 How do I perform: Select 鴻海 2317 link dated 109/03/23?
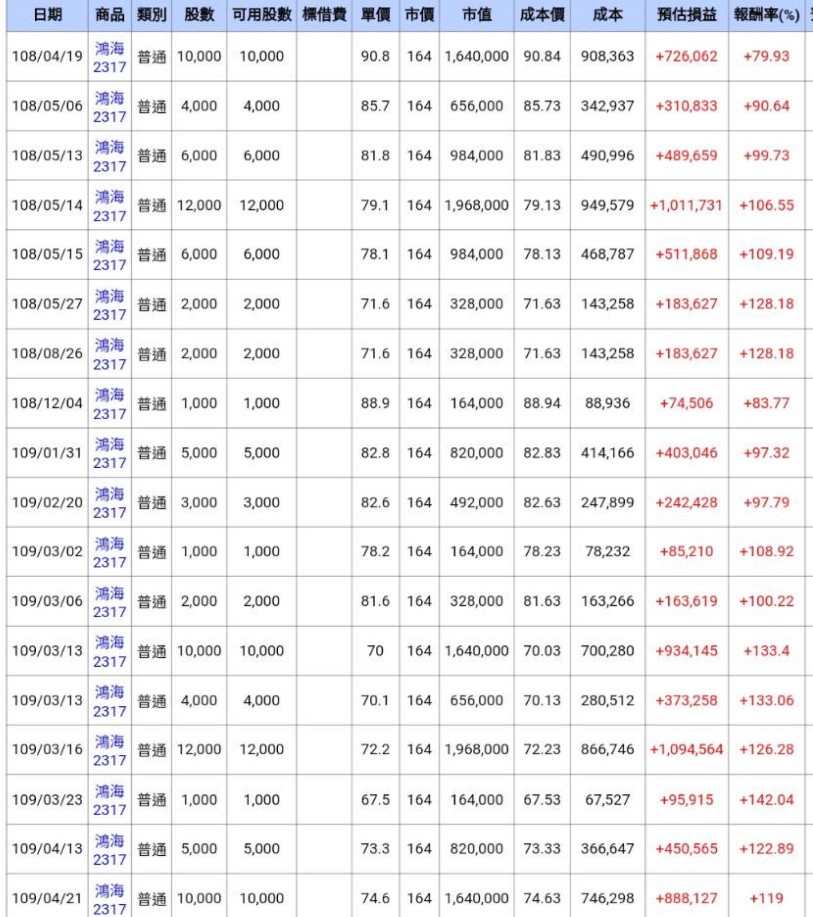pyautogui.click(x=110, y=800)
